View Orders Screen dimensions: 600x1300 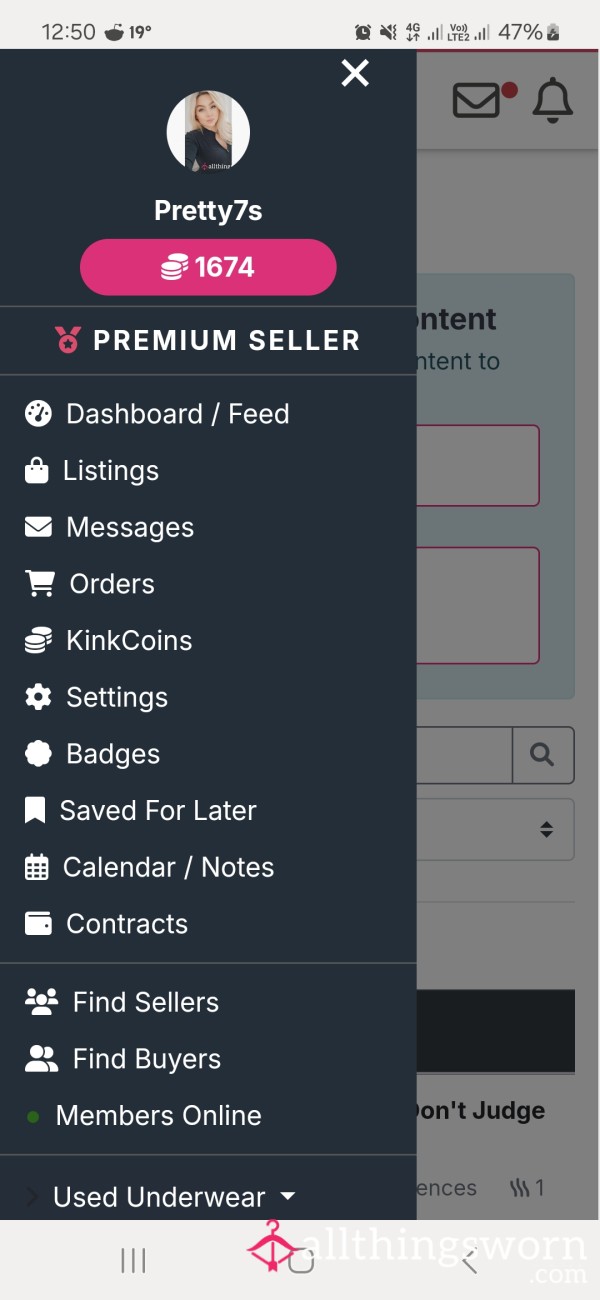208,584
